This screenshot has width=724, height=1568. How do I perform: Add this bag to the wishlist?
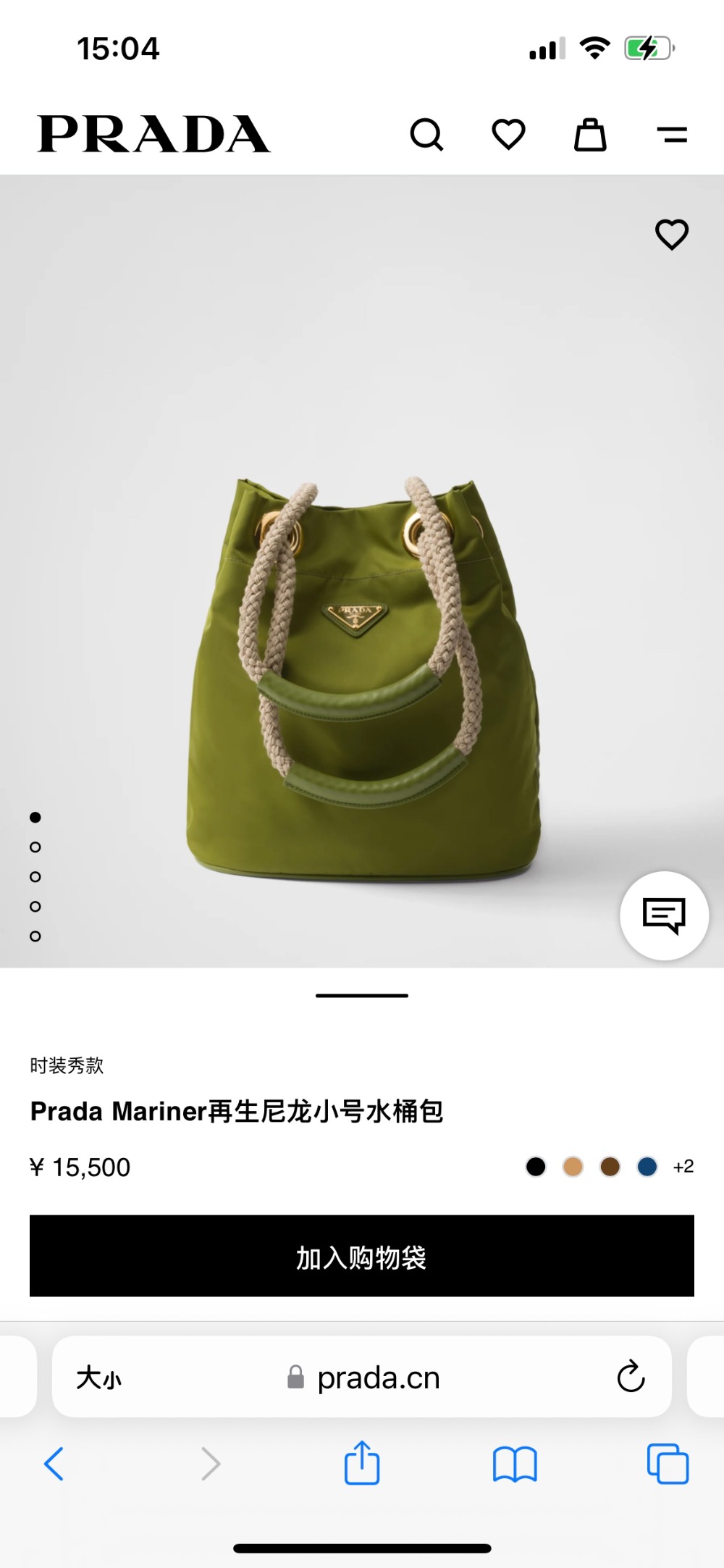point(672,235)
